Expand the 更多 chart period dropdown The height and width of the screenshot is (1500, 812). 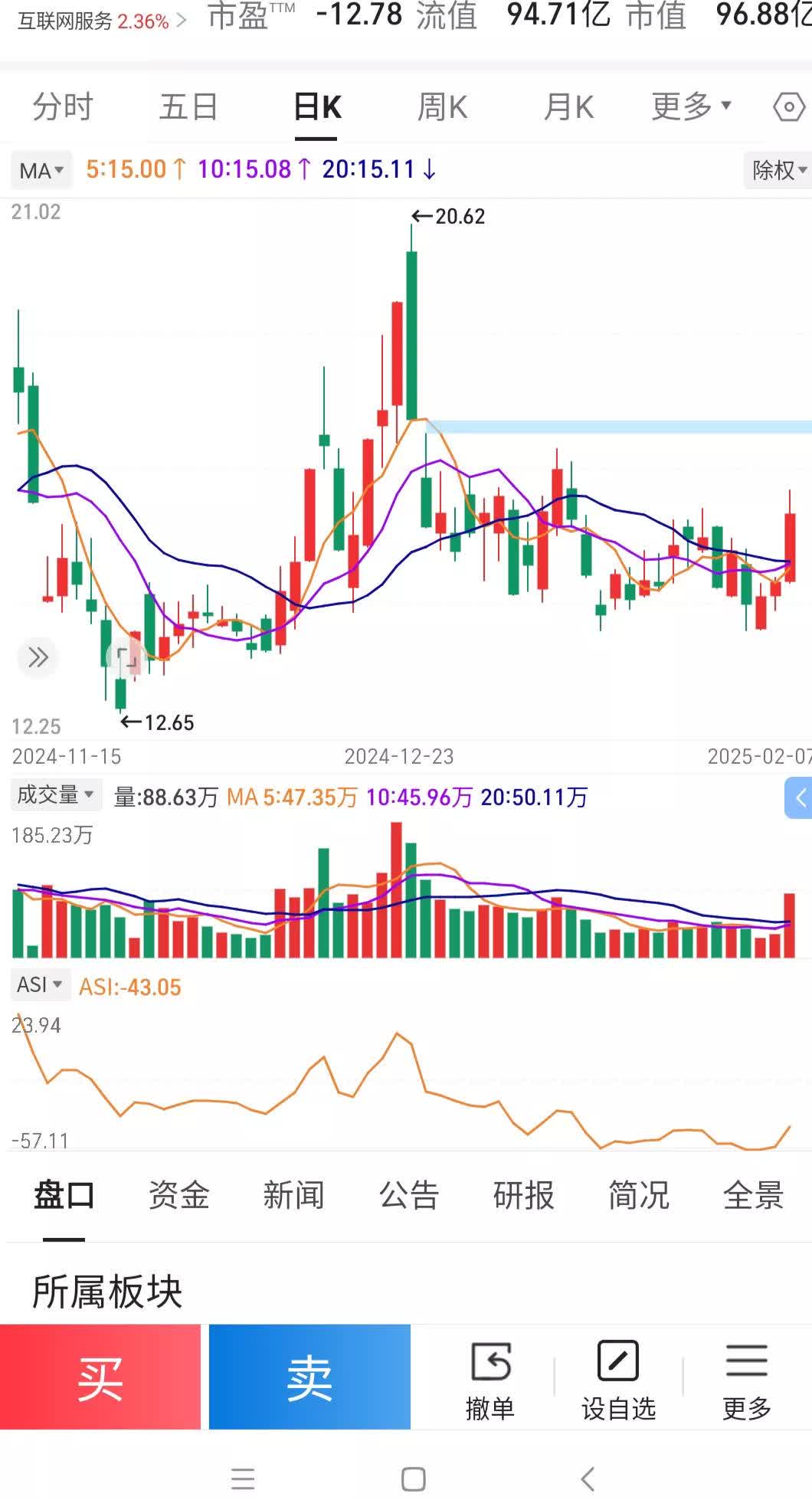click(689, 107)
